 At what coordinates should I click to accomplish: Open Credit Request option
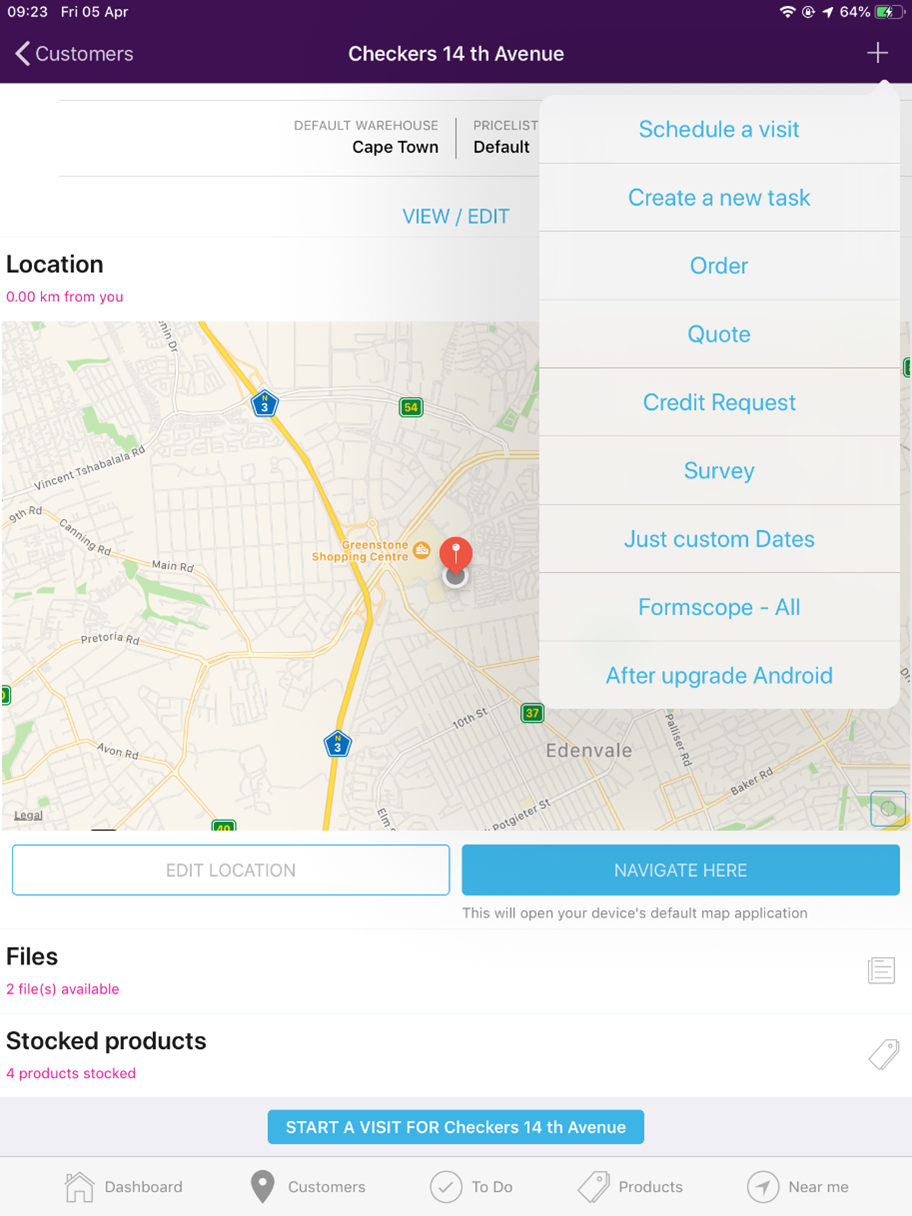click(719, 402)
